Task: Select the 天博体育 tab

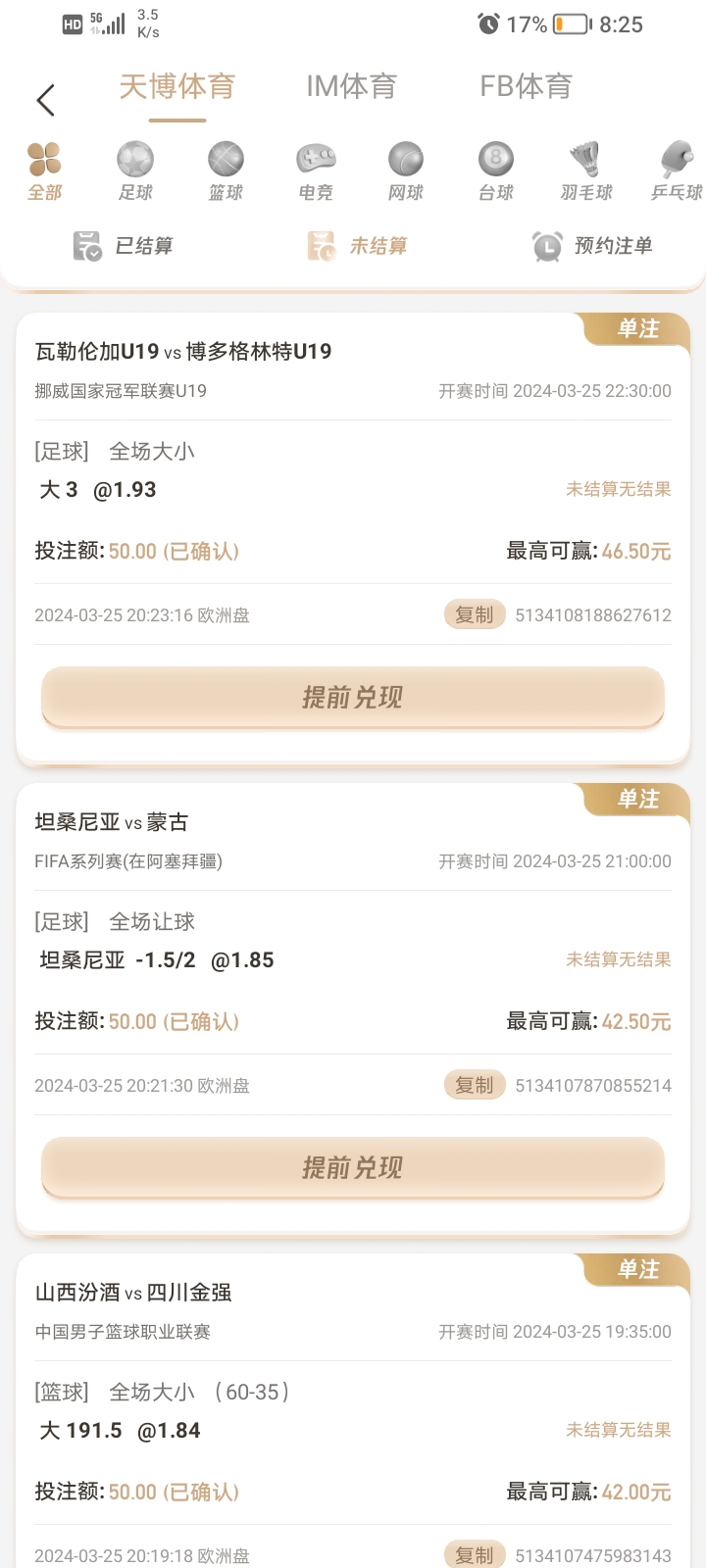Action: pos(177,87)
